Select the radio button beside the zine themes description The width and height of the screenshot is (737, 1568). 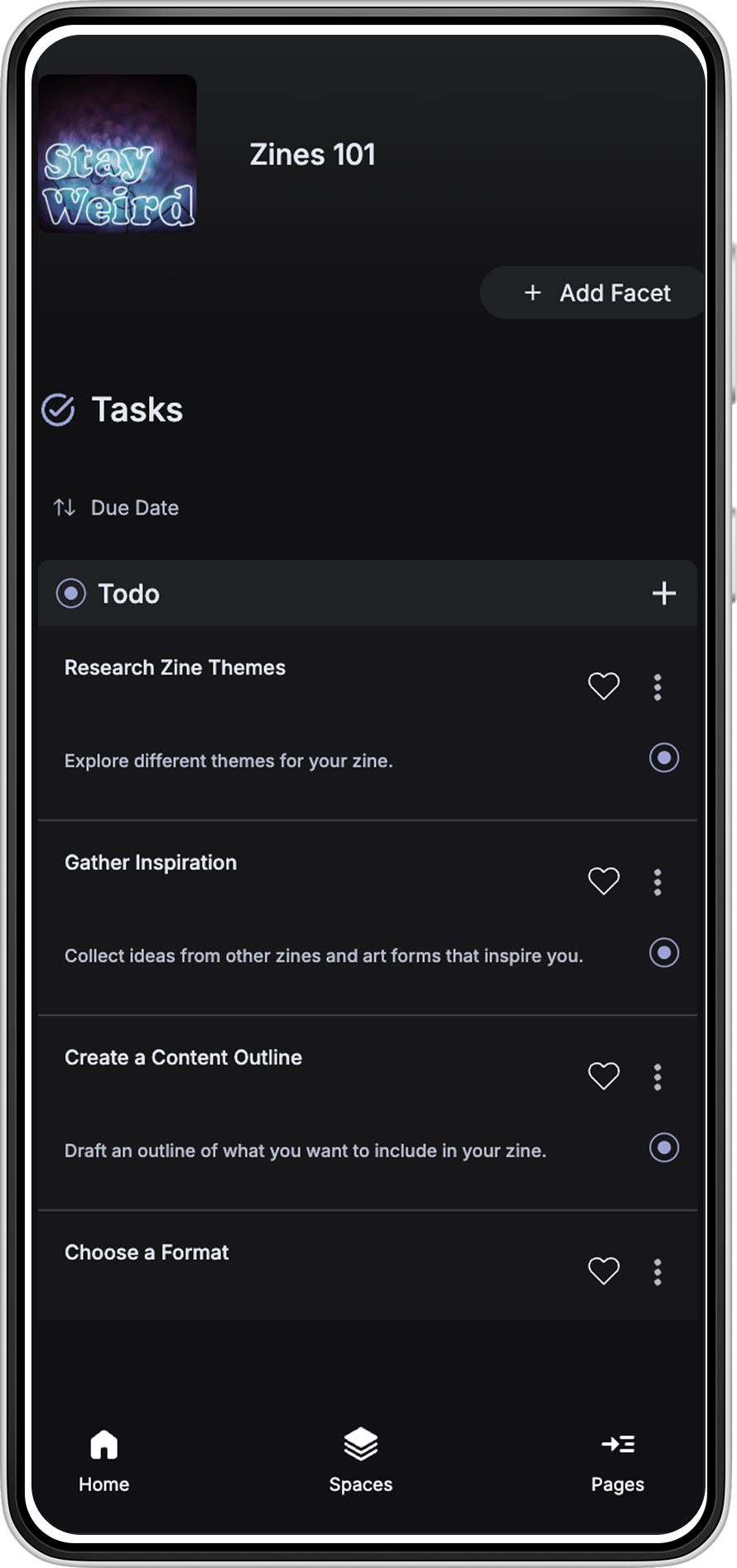[x=664, y=758]
